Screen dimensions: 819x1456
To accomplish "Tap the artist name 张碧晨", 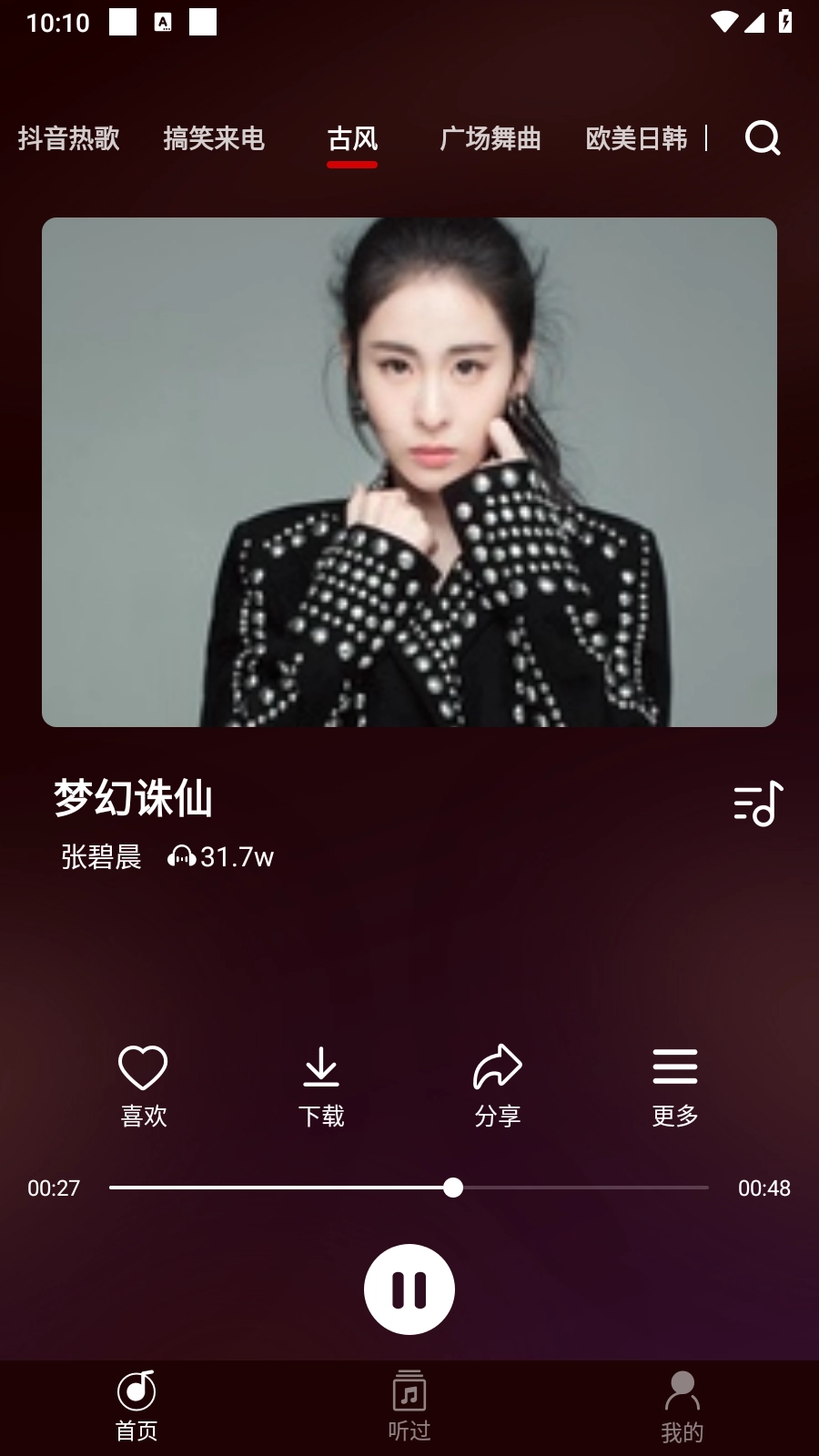I will pyautogui.click(x=102, y=856).
